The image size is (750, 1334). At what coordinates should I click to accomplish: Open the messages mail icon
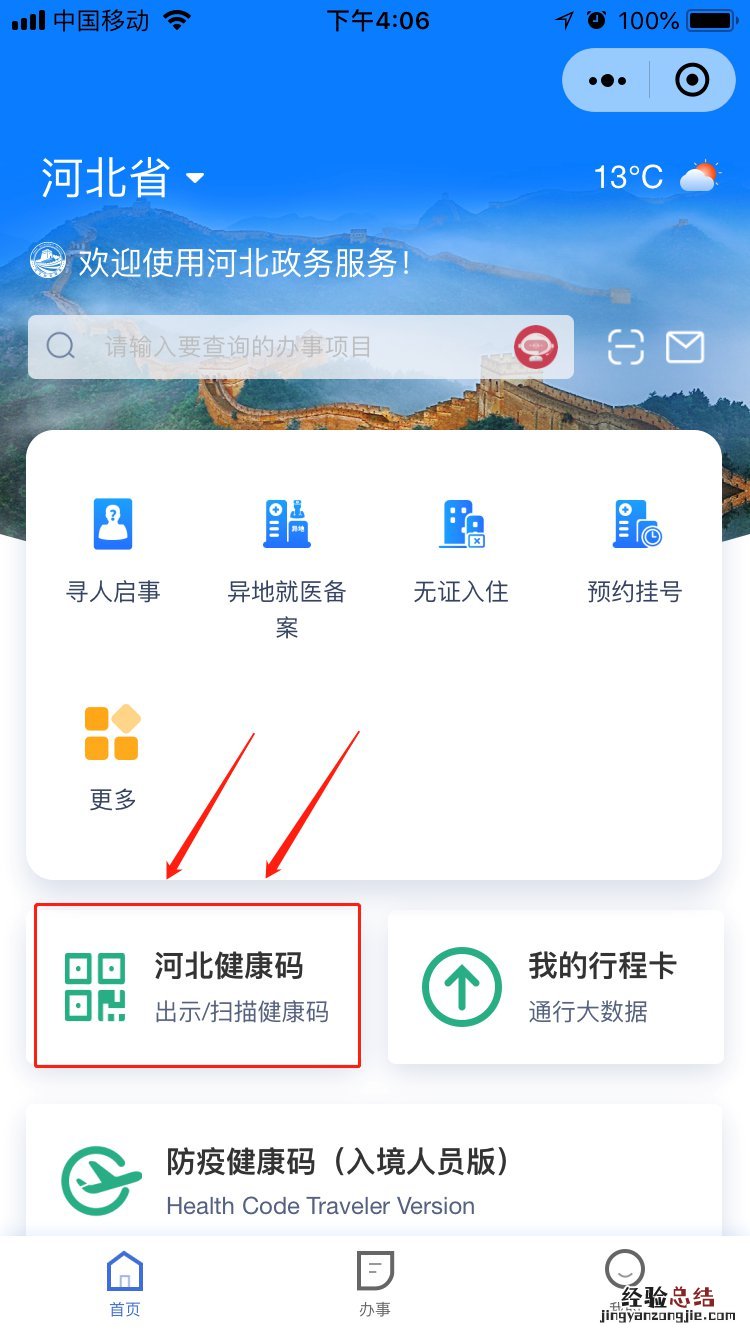(x=685, y=347)
